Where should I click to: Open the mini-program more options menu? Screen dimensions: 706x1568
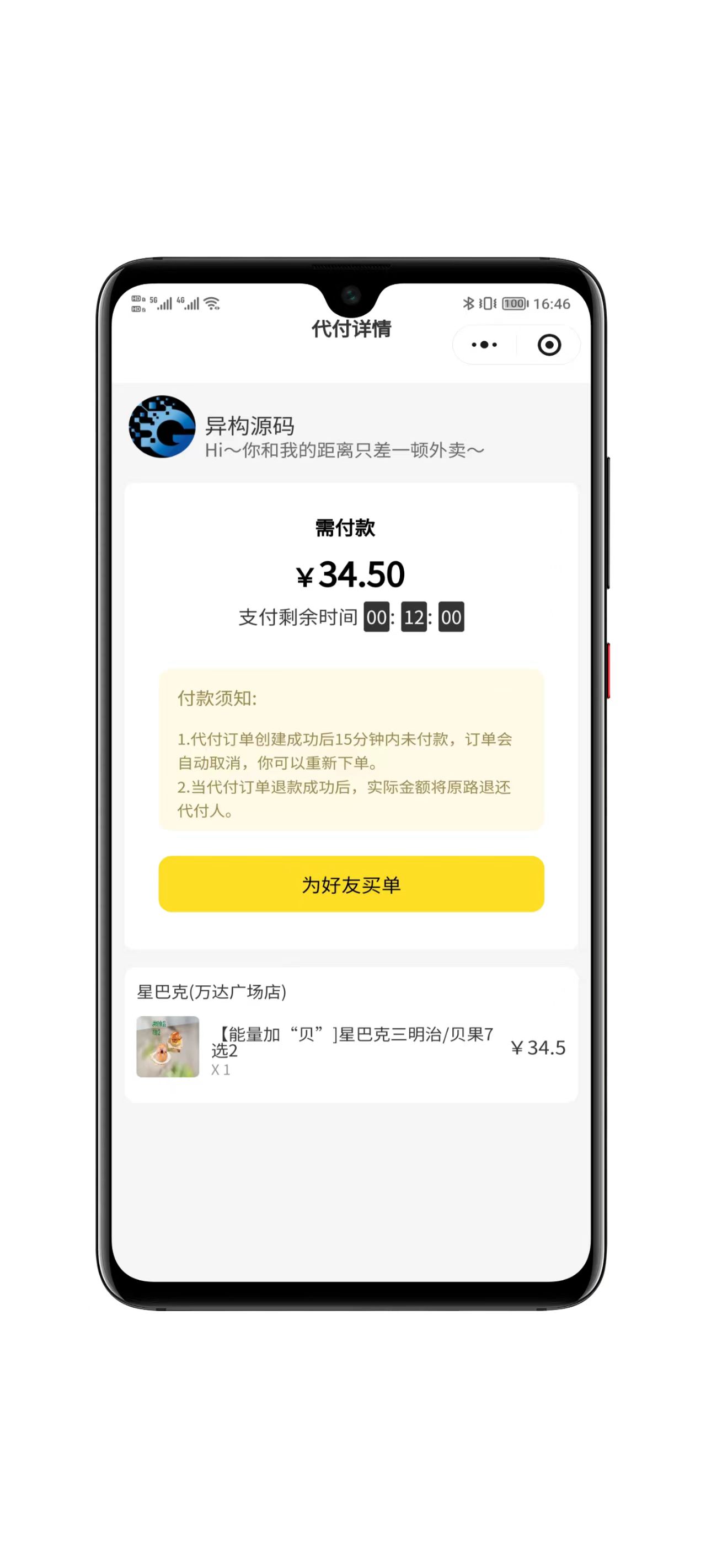(x=484, y=345)
